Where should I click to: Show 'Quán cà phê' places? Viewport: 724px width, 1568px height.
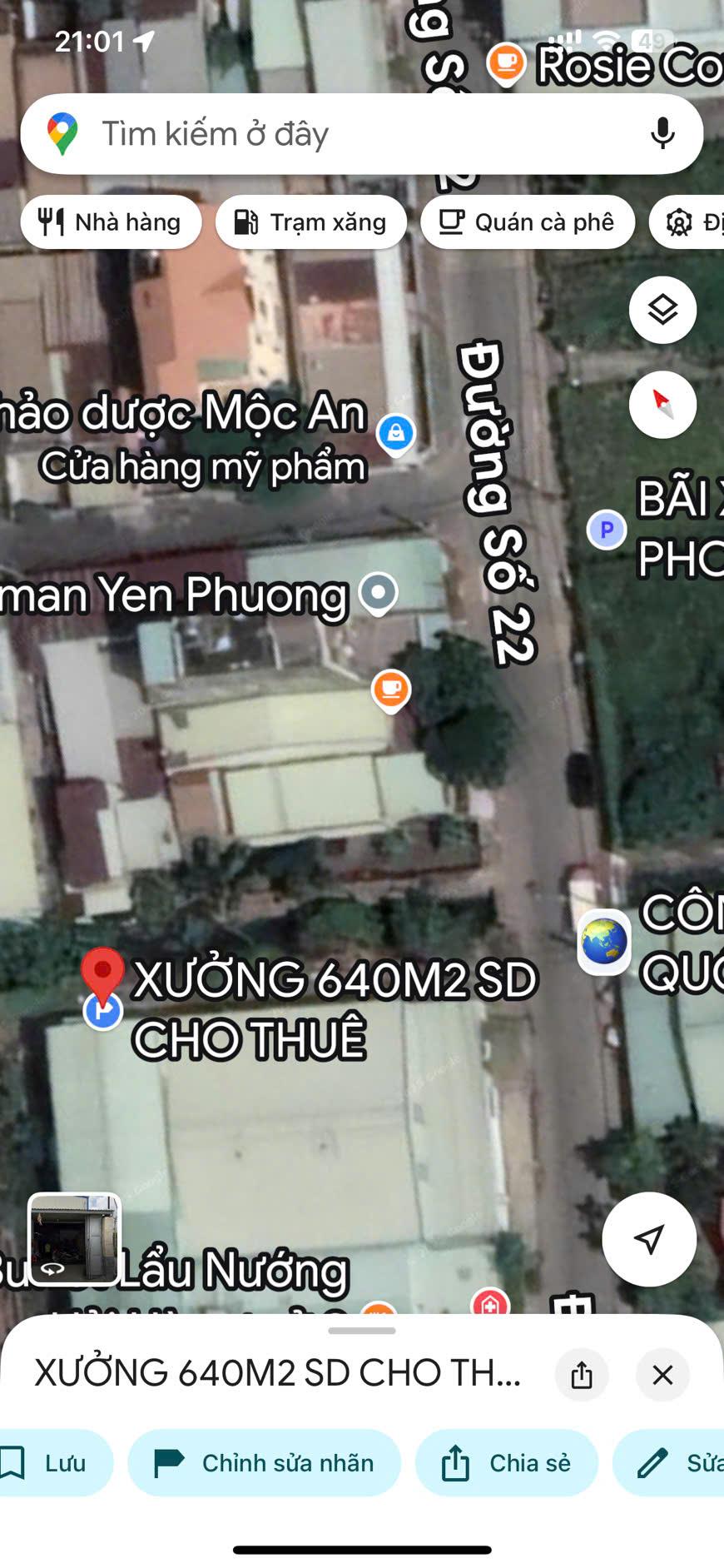coord(528,222)
